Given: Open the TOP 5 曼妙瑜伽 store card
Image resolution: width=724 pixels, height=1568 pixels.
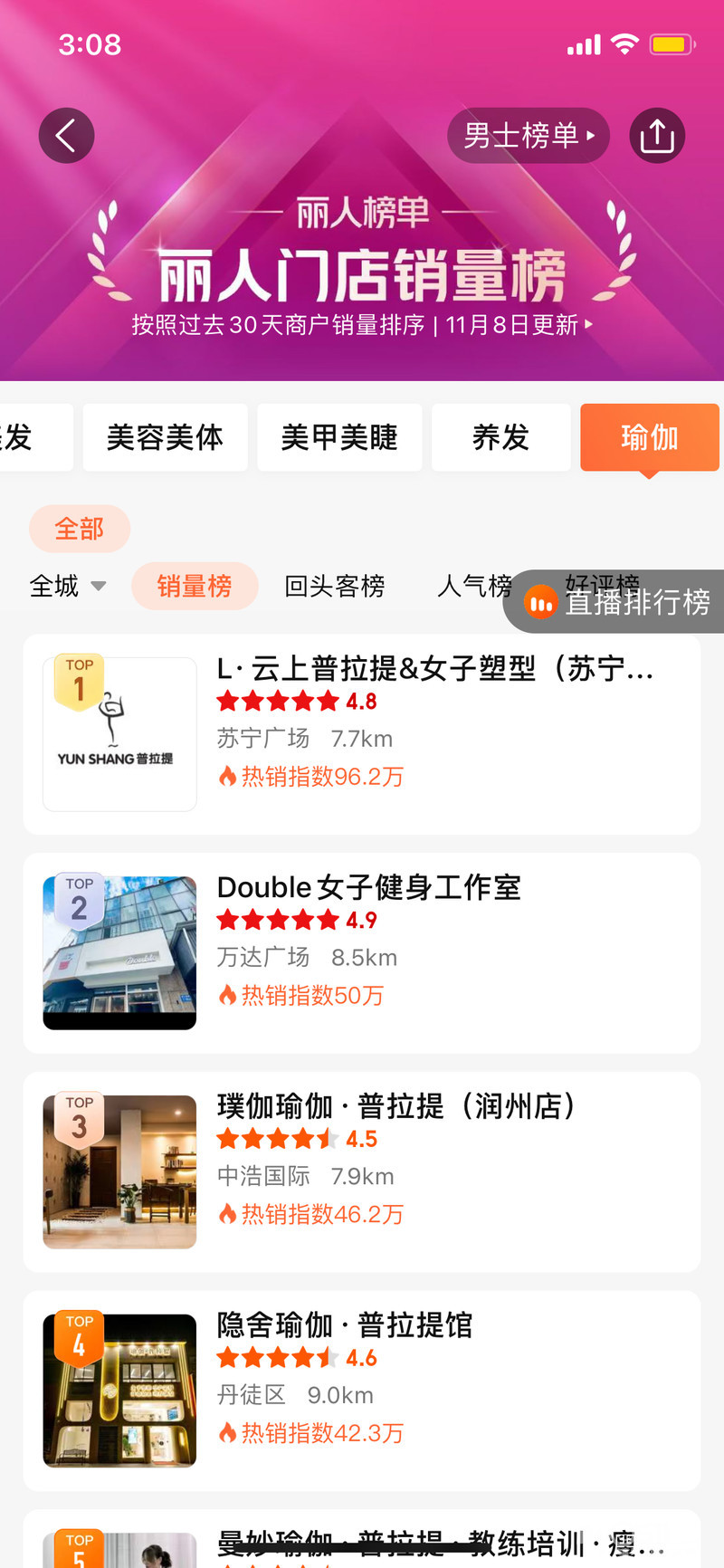Looking at the screenshot, I should pyautogui.click(x=362, y=1544).
